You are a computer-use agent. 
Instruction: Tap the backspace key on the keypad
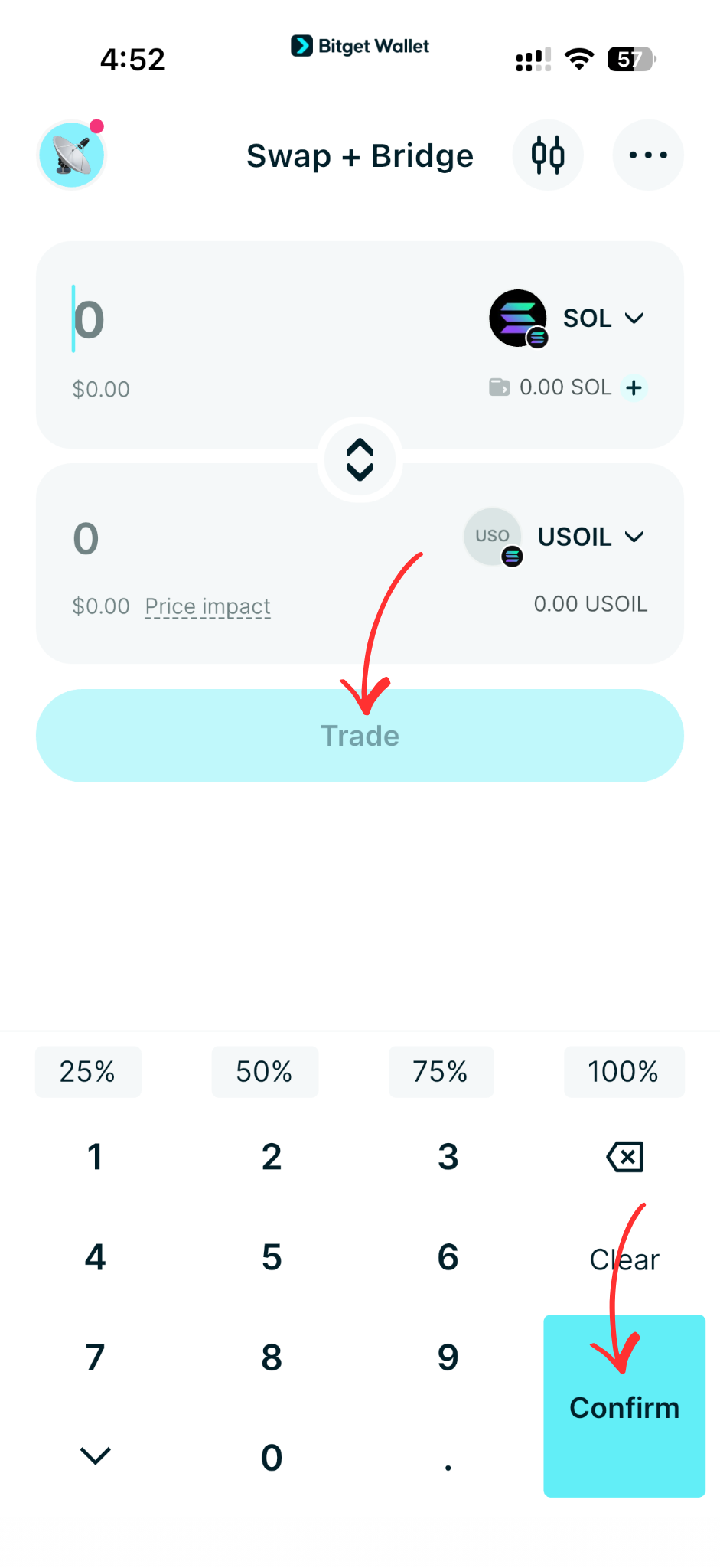pyautogui.click(x=624, y=1156)
